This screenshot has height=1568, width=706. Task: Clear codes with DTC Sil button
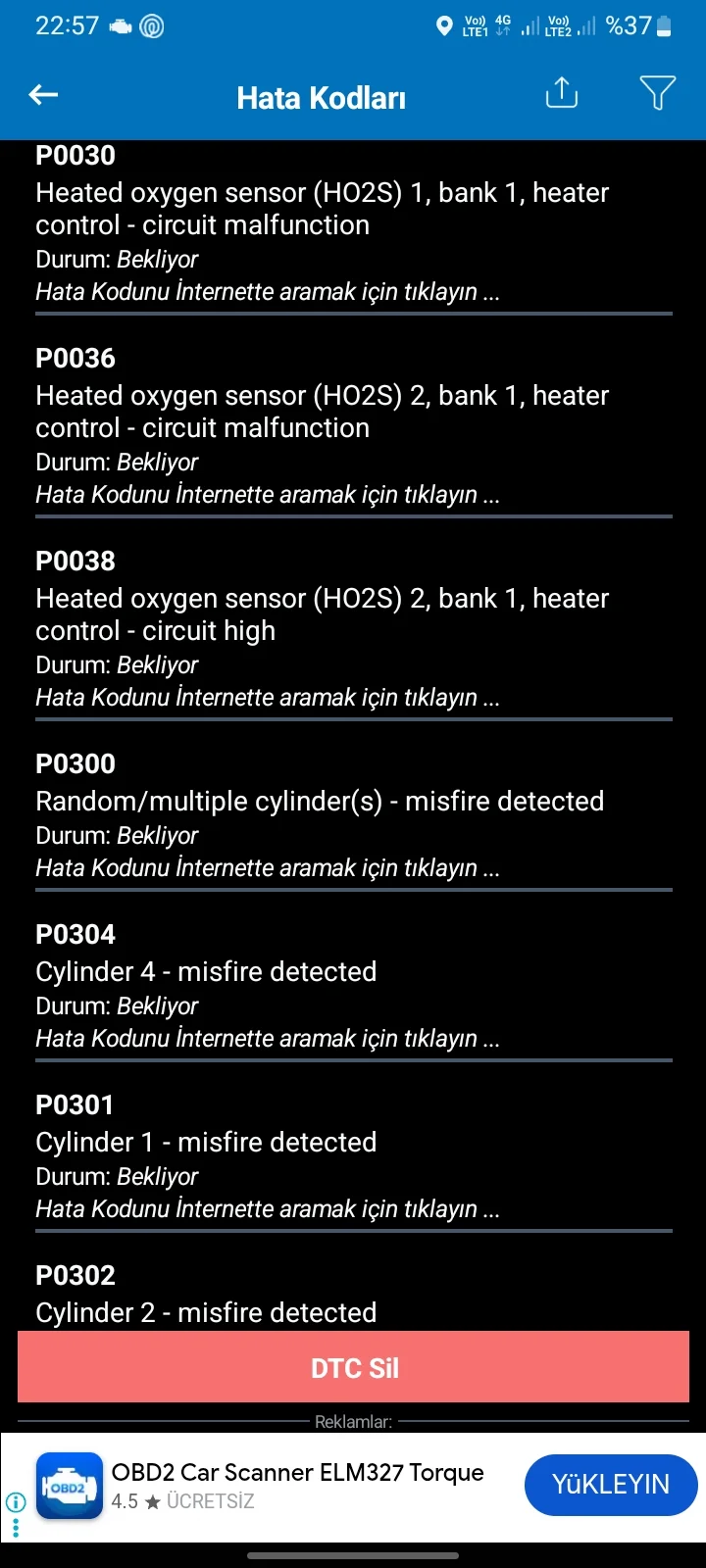pos(353,1367)
